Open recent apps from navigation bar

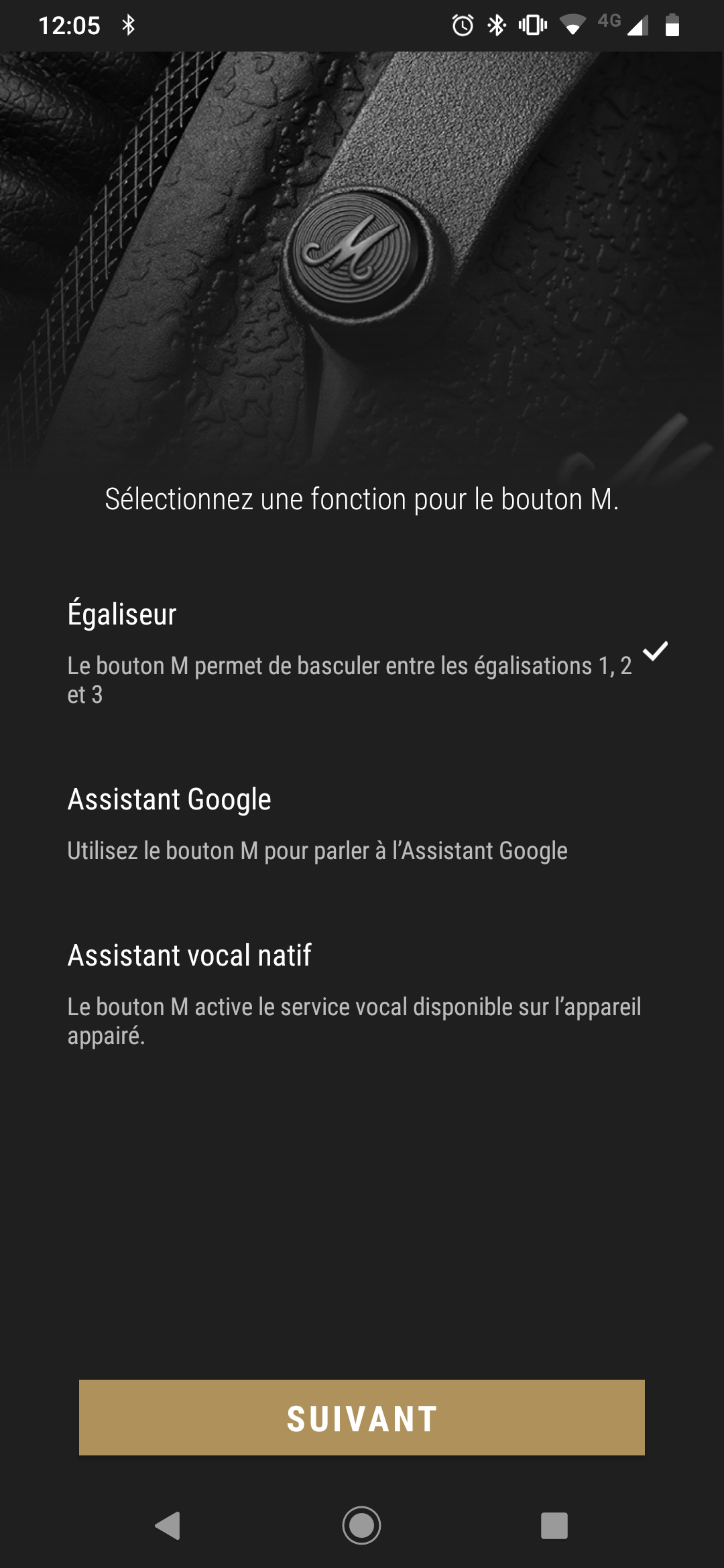pos(554,1526)
